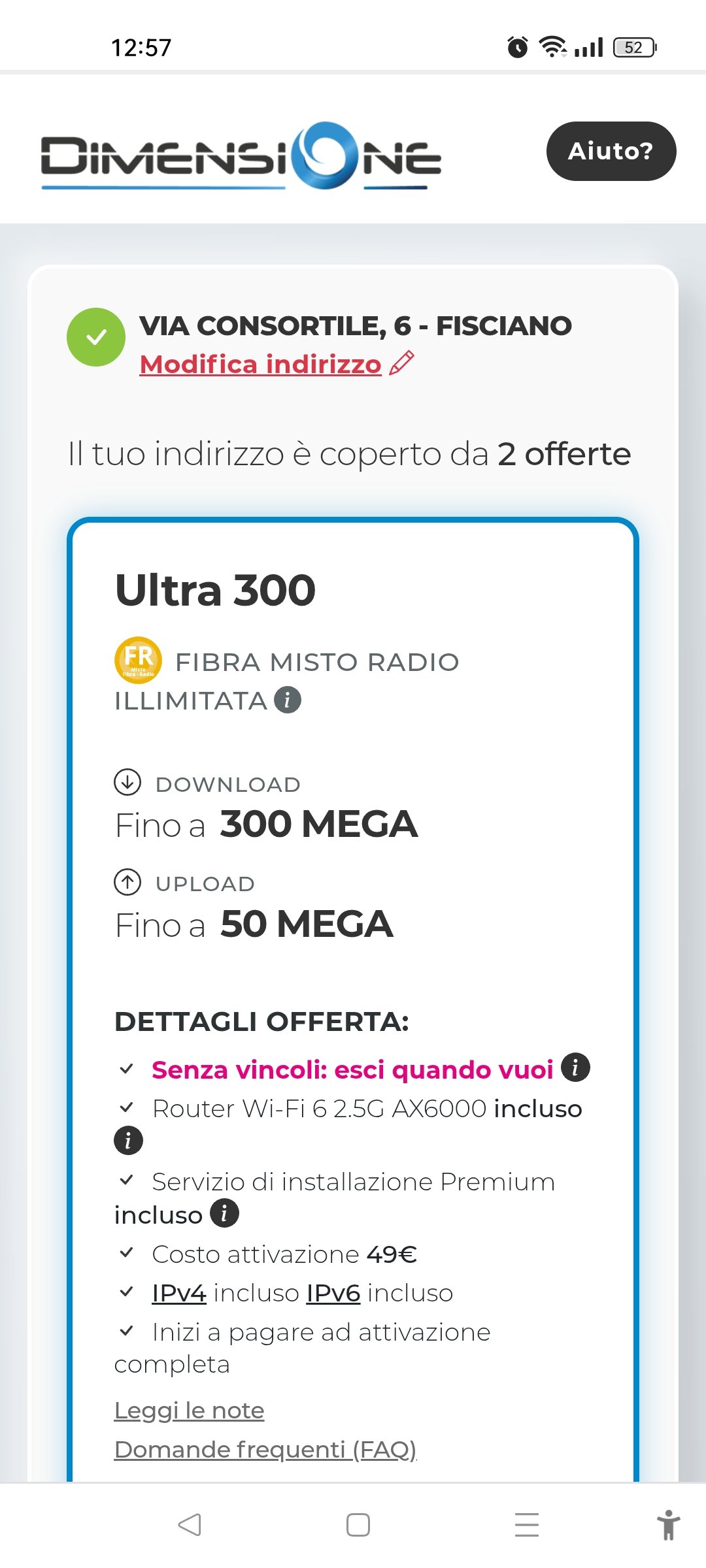The height and width of the screenshot is (1568, 706).
Task: Go to the system home screen
Action: click(358, 1525)
